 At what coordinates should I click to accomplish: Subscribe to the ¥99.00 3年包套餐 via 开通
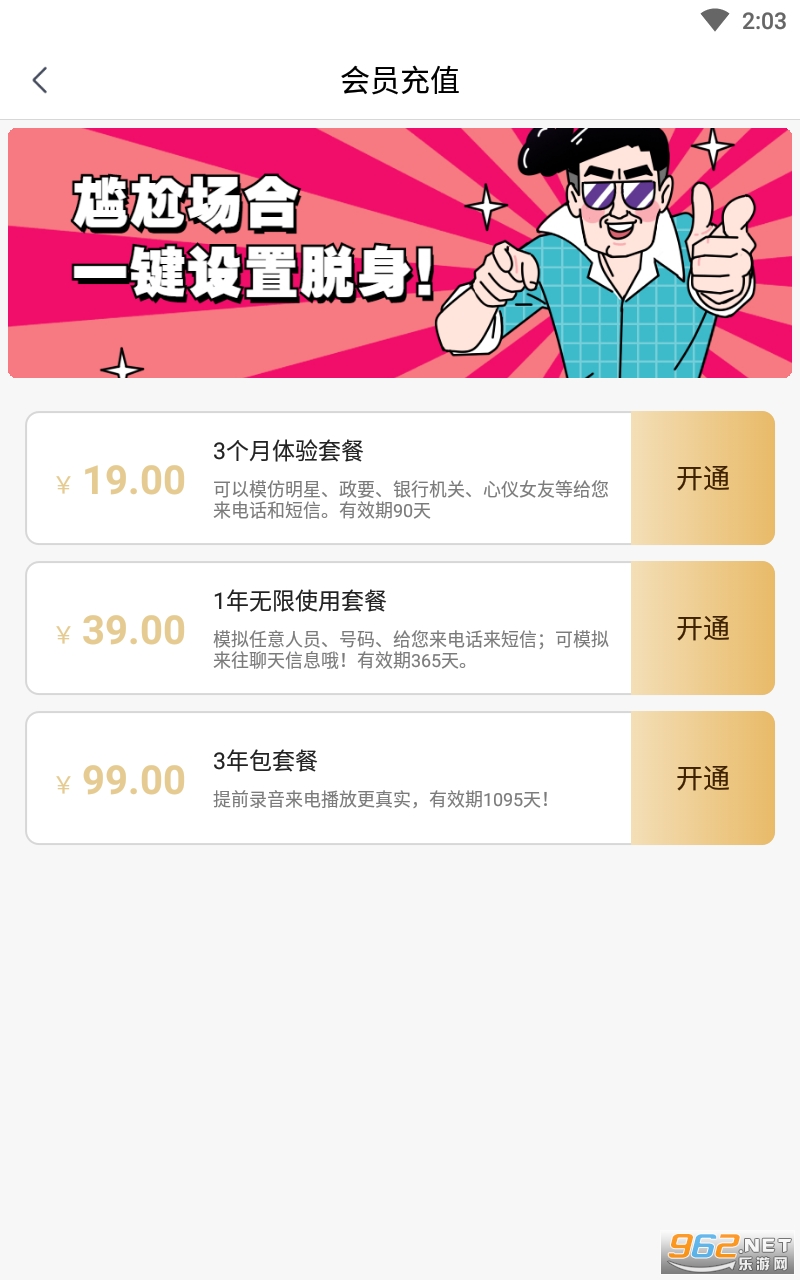click(703, 778)
